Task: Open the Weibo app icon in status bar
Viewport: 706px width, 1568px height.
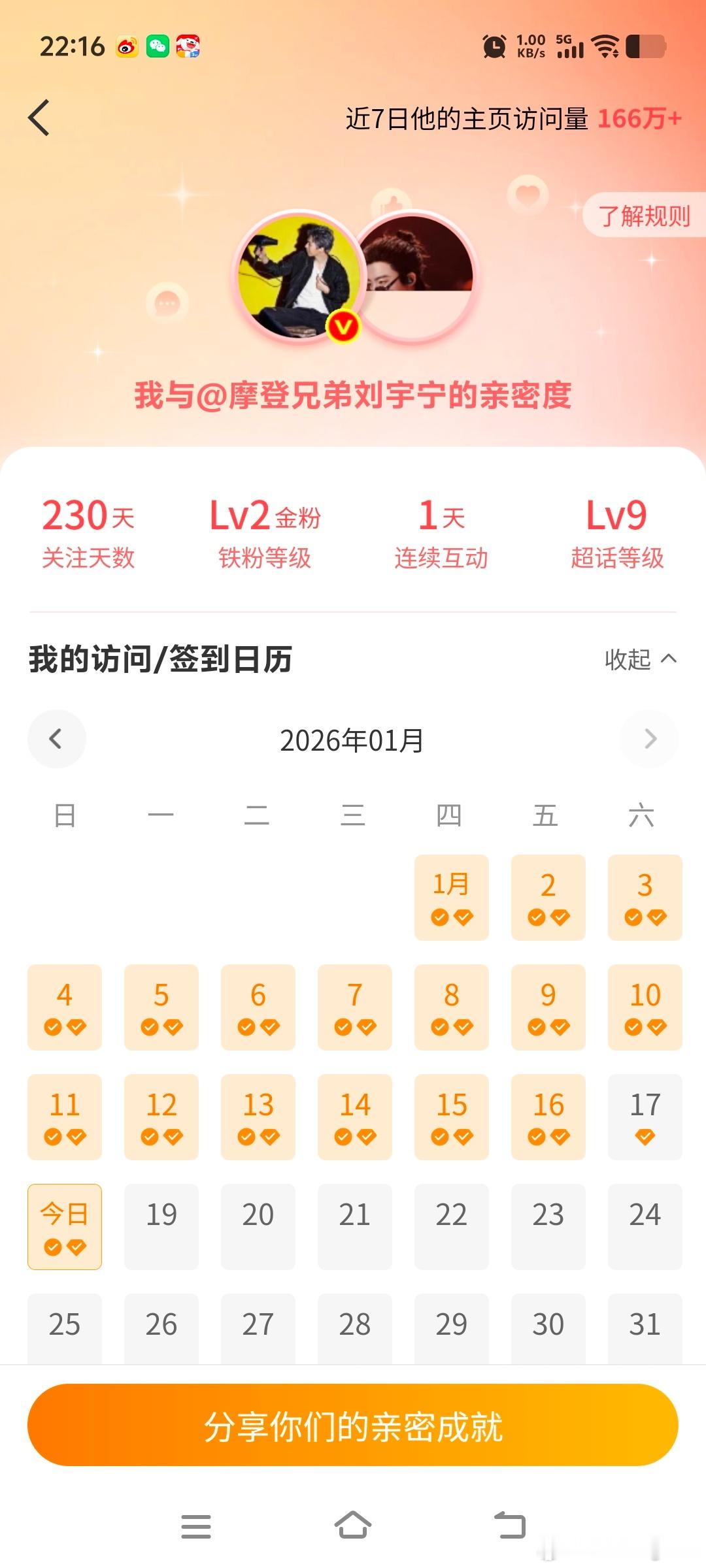Action: [126, 46]
